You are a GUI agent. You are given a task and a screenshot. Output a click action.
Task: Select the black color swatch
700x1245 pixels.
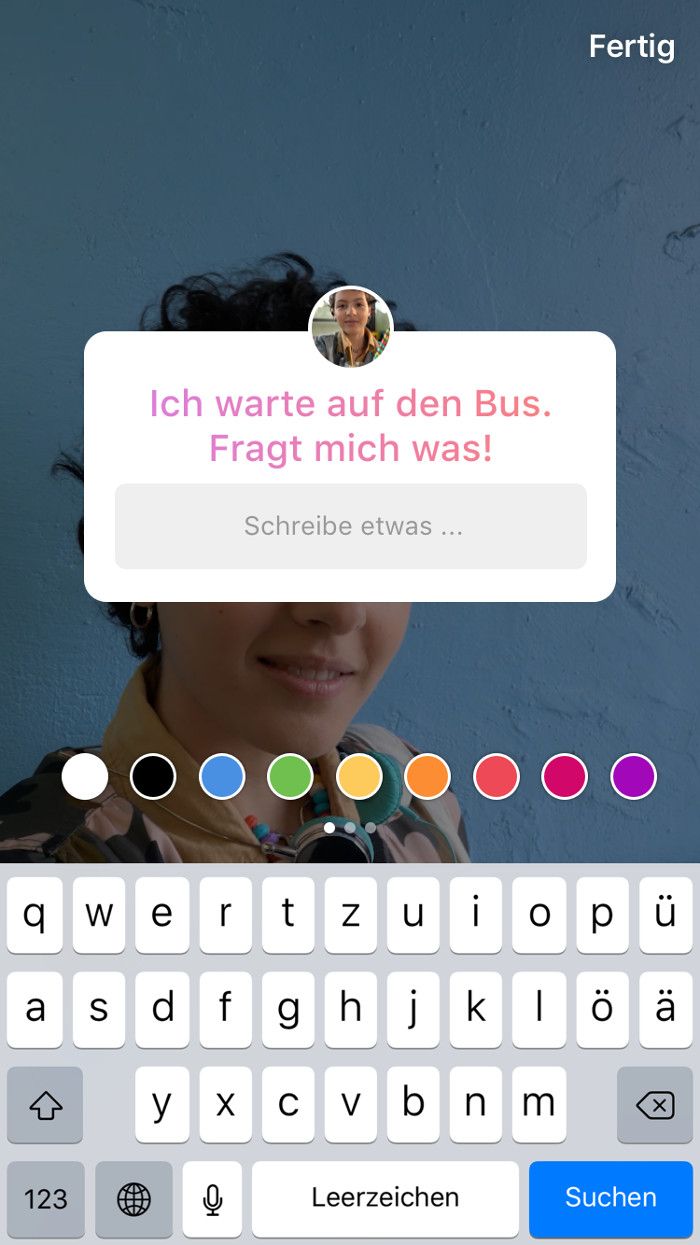click(x=153, y=777)
